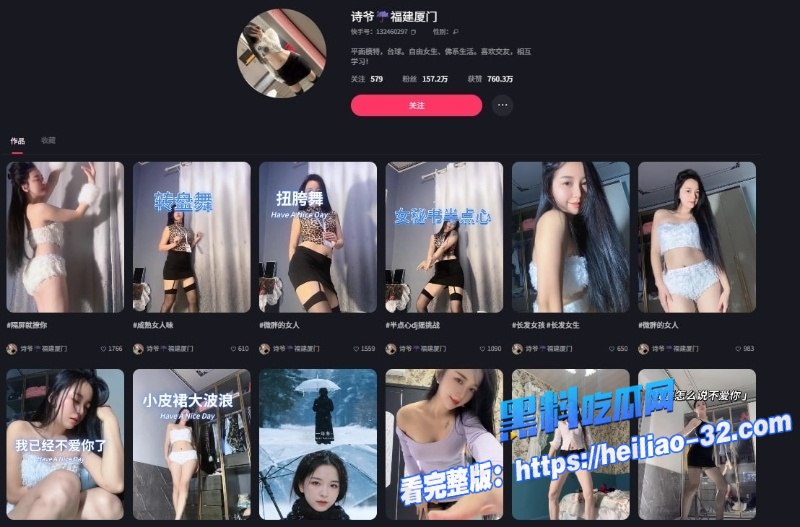Open the video tagged #长发女孩 #长发女生
800x527 pixels.
point(570,237)
